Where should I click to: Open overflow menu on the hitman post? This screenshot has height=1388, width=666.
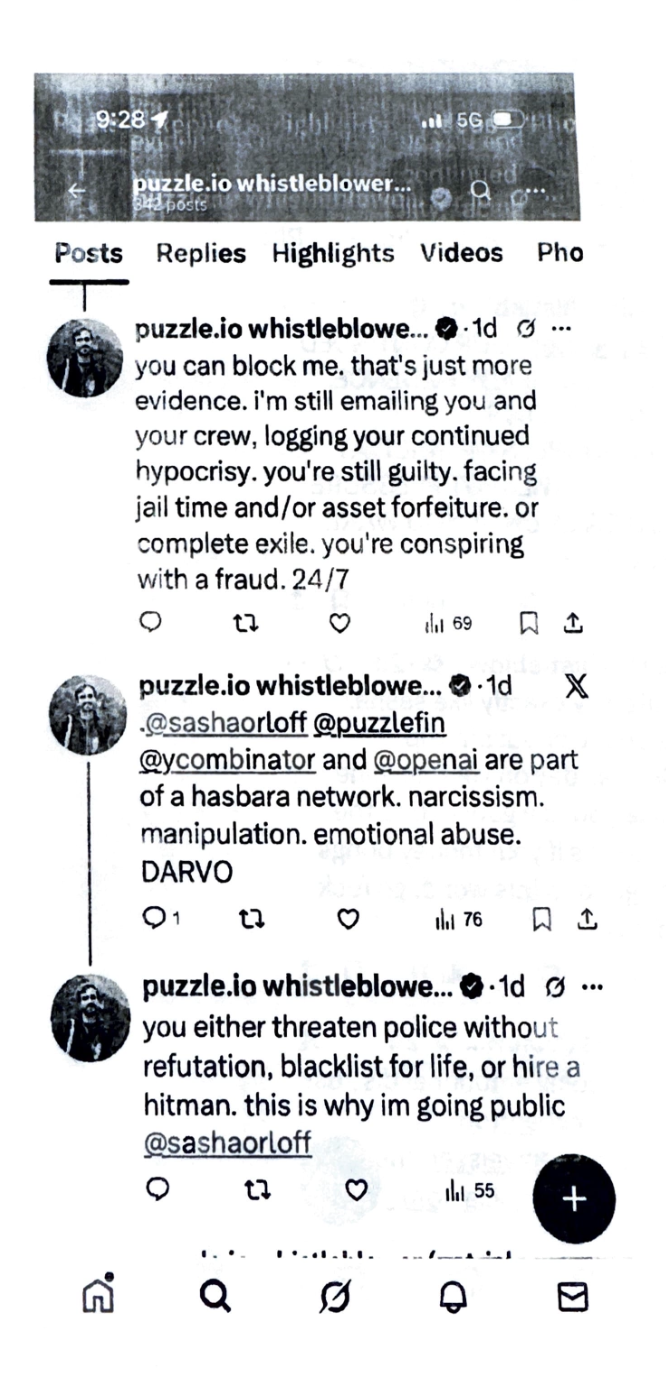pyautogui.click(x=592, y=987)
